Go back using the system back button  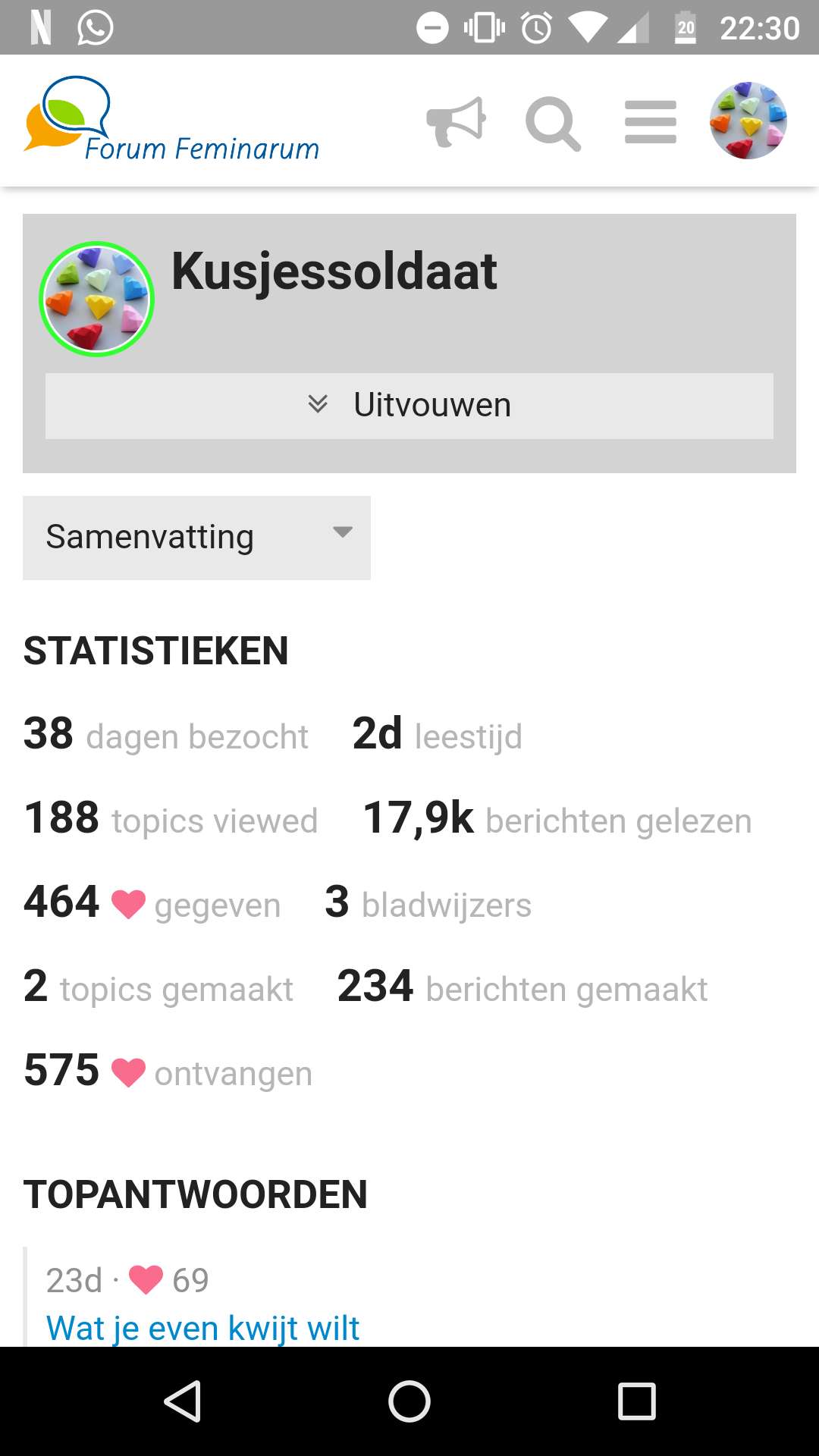pos(183,1401)
